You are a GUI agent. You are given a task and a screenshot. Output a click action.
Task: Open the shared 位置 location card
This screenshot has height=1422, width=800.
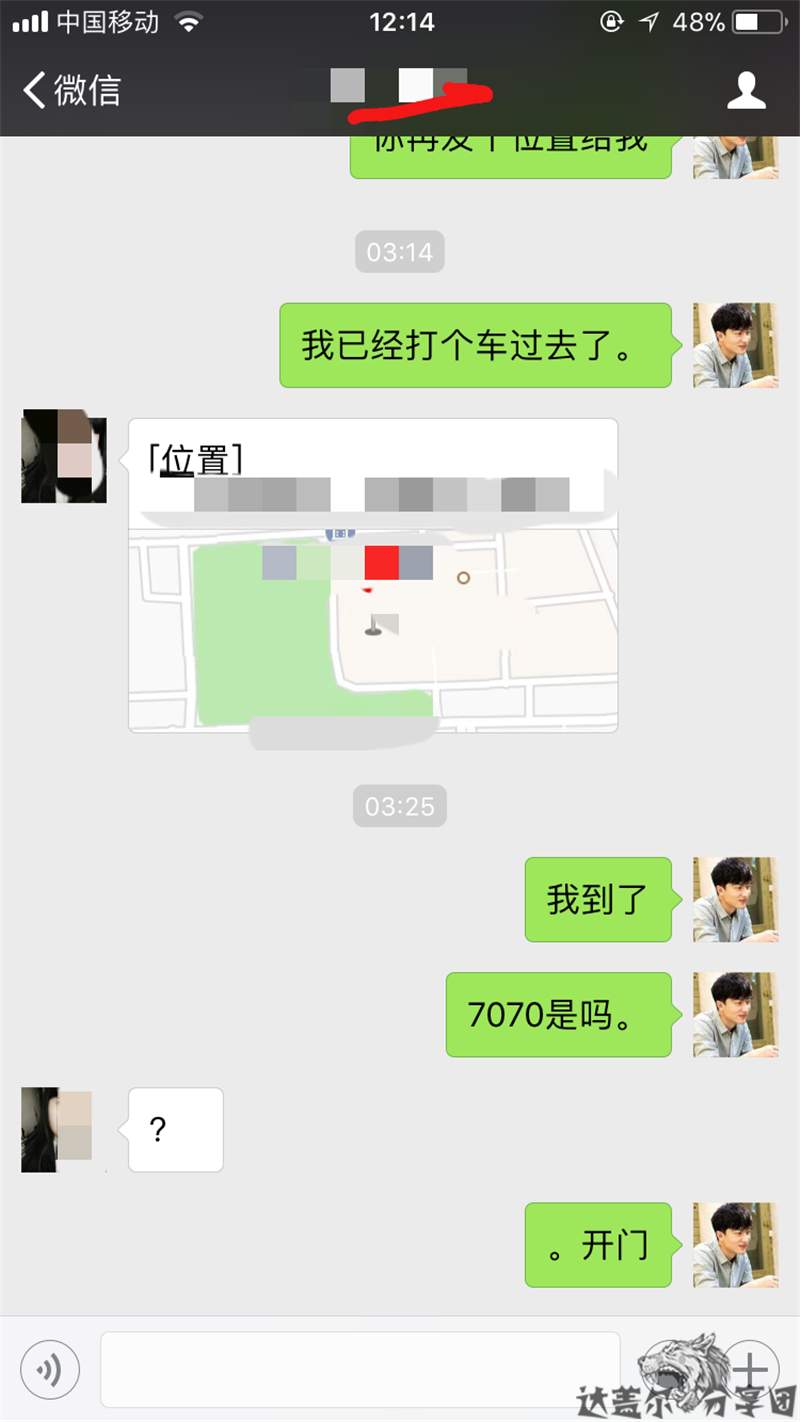pos(373,575)
